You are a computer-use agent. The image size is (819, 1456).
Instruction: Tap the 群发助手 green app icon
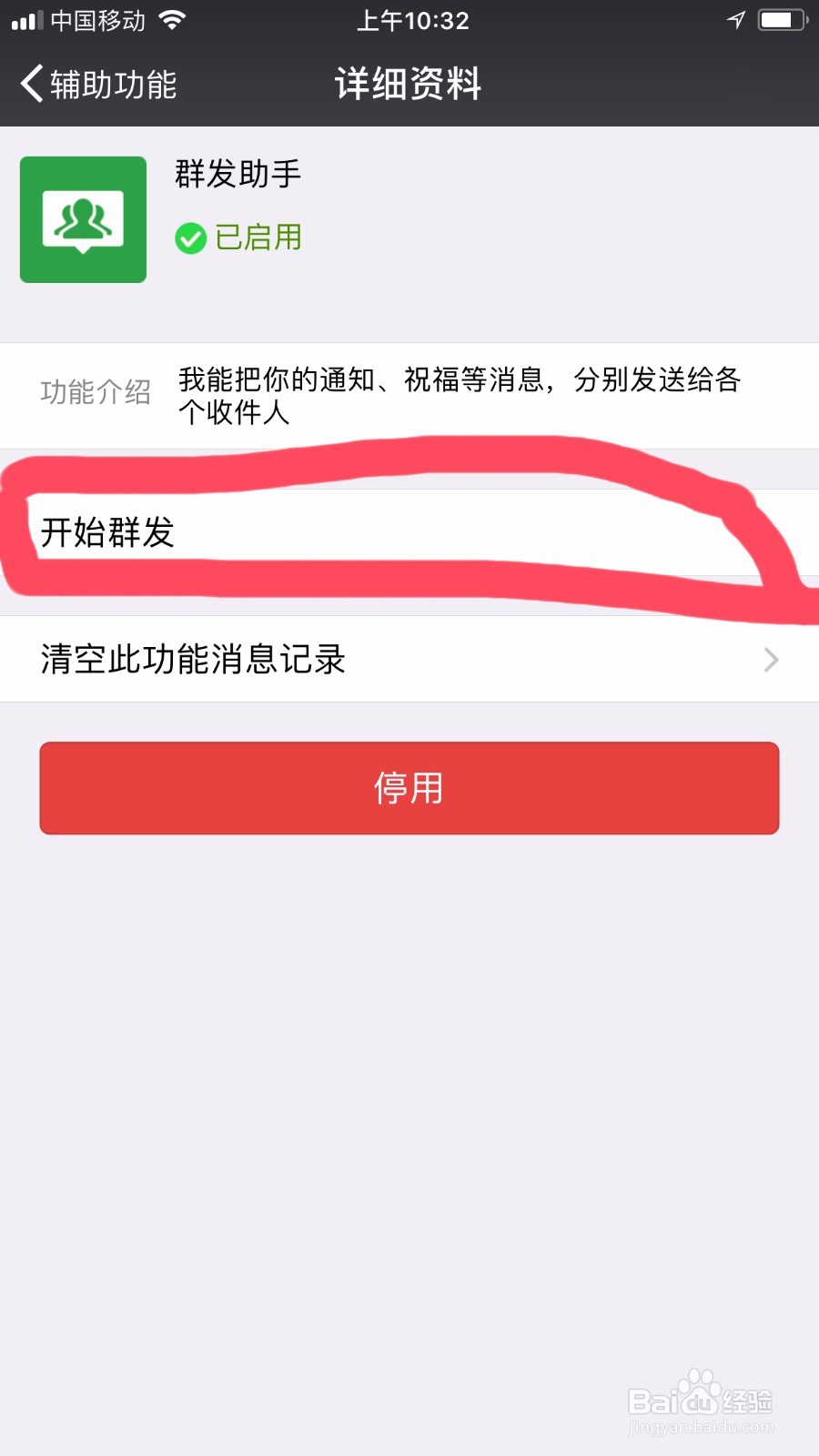pyautogui.click(x=82, y=218)
